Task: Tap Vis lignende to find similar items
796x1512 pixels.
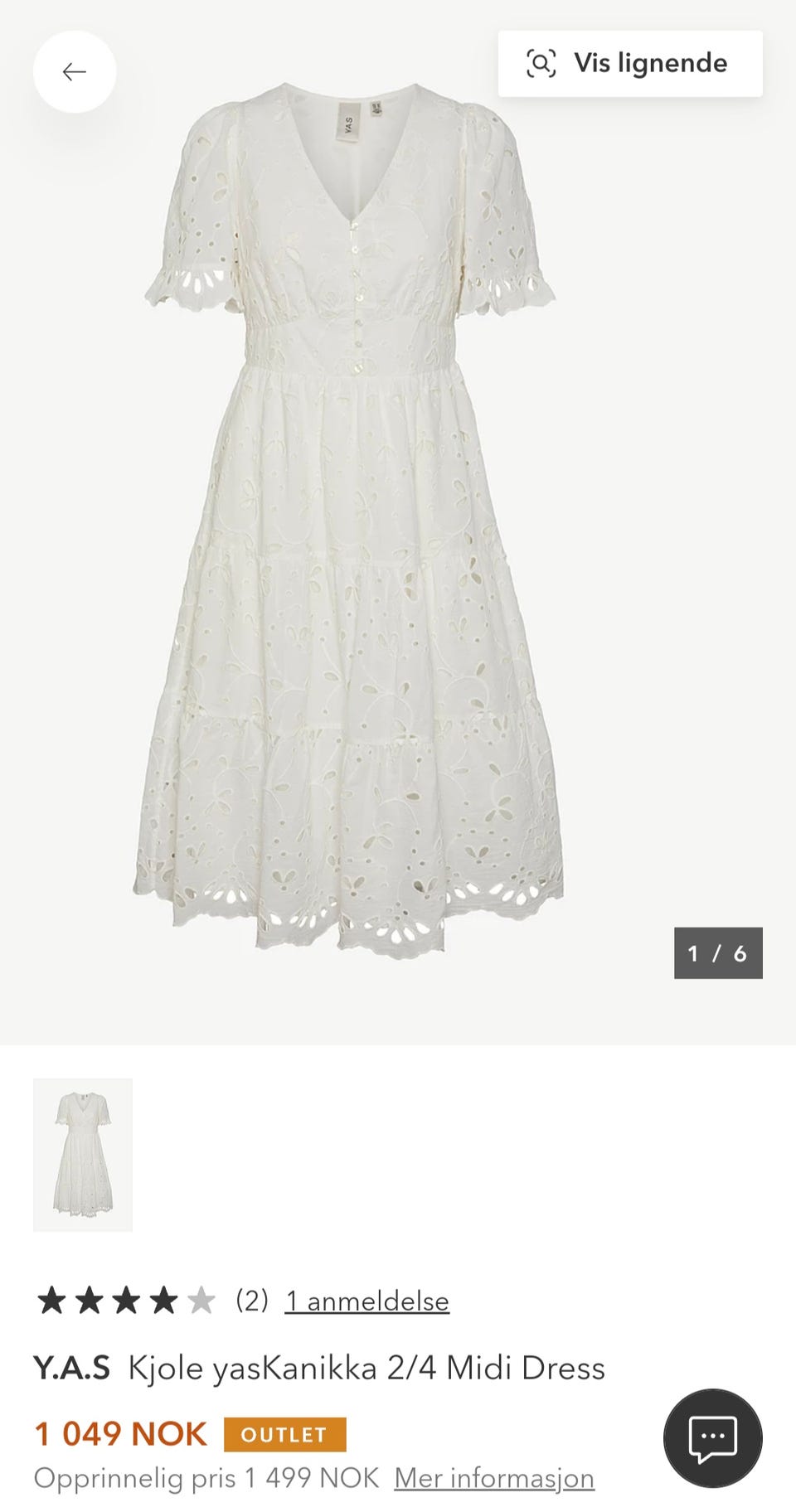Action: click(630, 64)
